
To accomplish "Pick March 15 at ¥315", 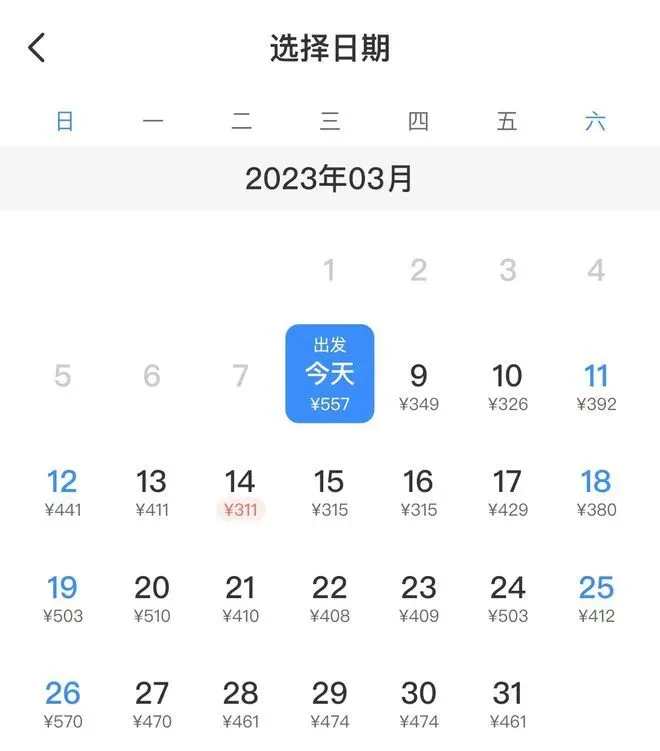I will [x=329, y=492].
